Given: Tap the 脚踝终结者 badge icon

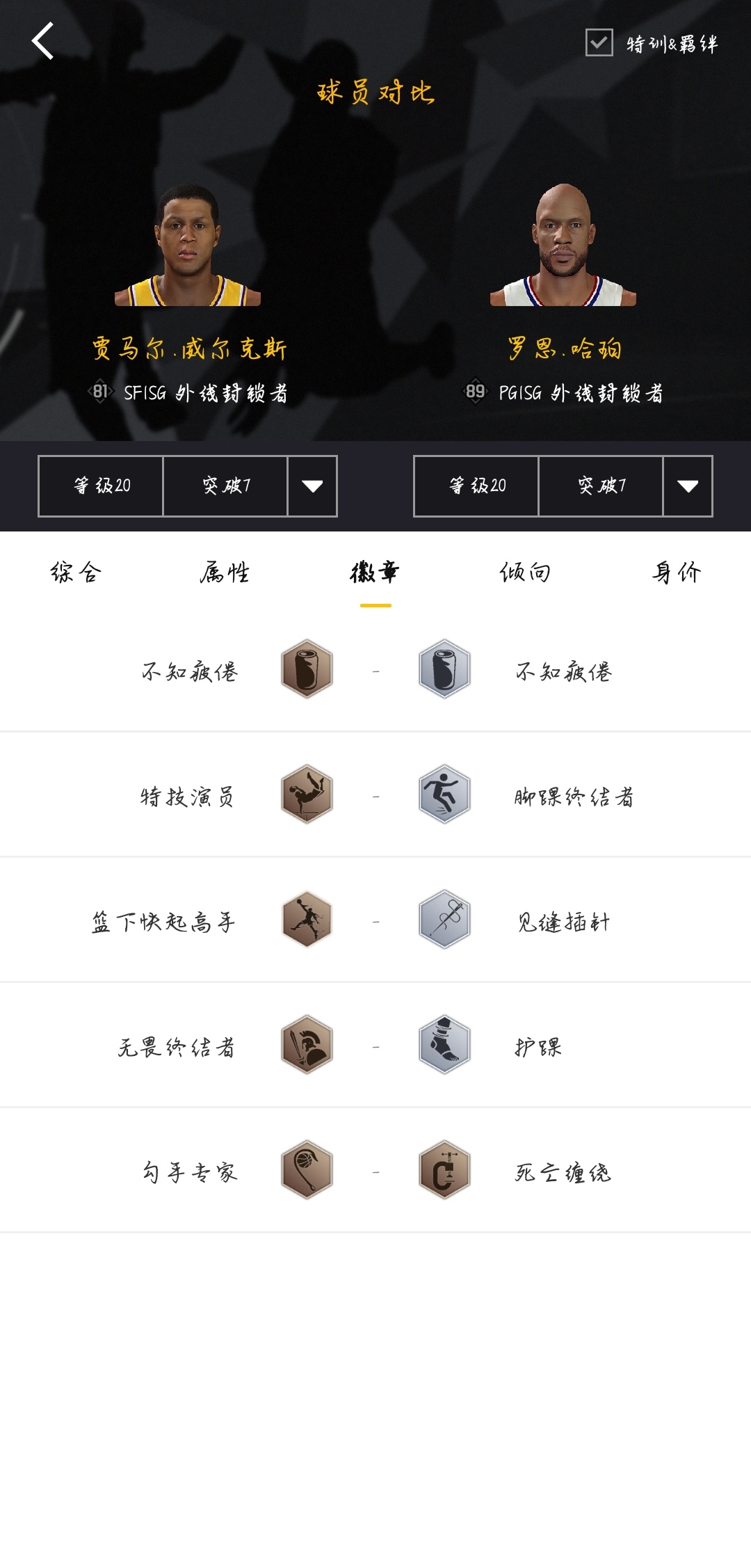Looking at the screenshot, I should (444, 794).
